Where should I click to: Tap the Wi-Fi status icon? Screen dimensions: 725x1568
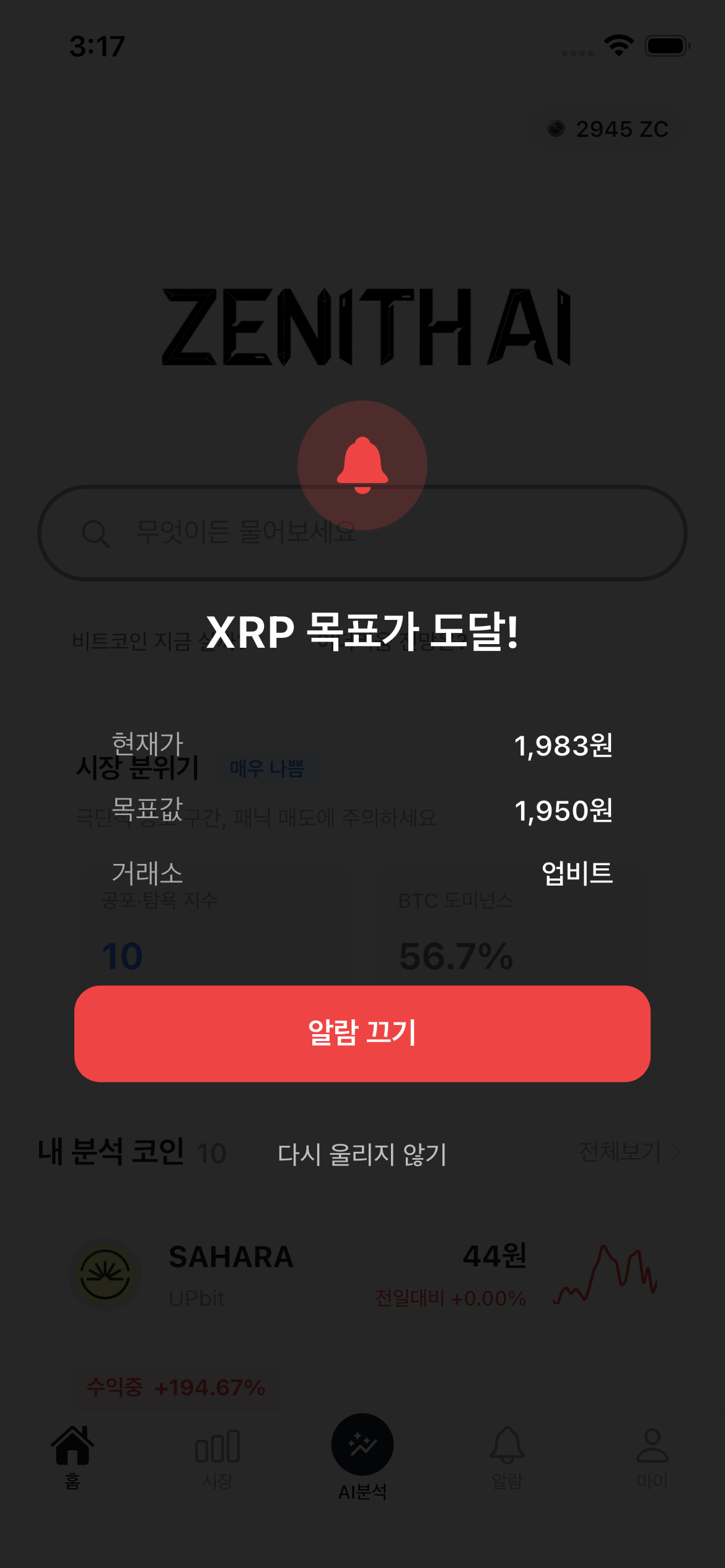[618, 45]
